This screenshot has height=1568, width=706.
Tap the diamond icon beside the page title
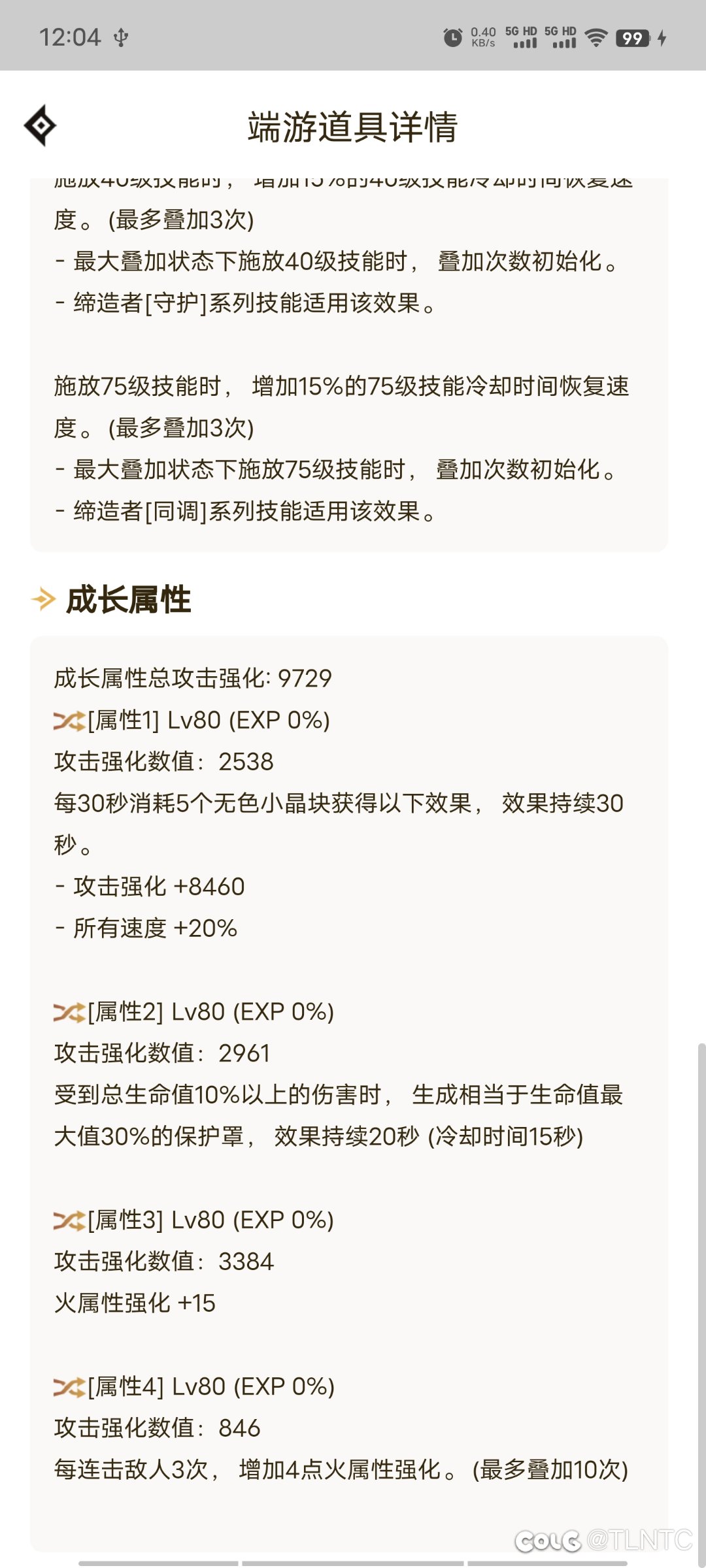(x=41, y=125)
